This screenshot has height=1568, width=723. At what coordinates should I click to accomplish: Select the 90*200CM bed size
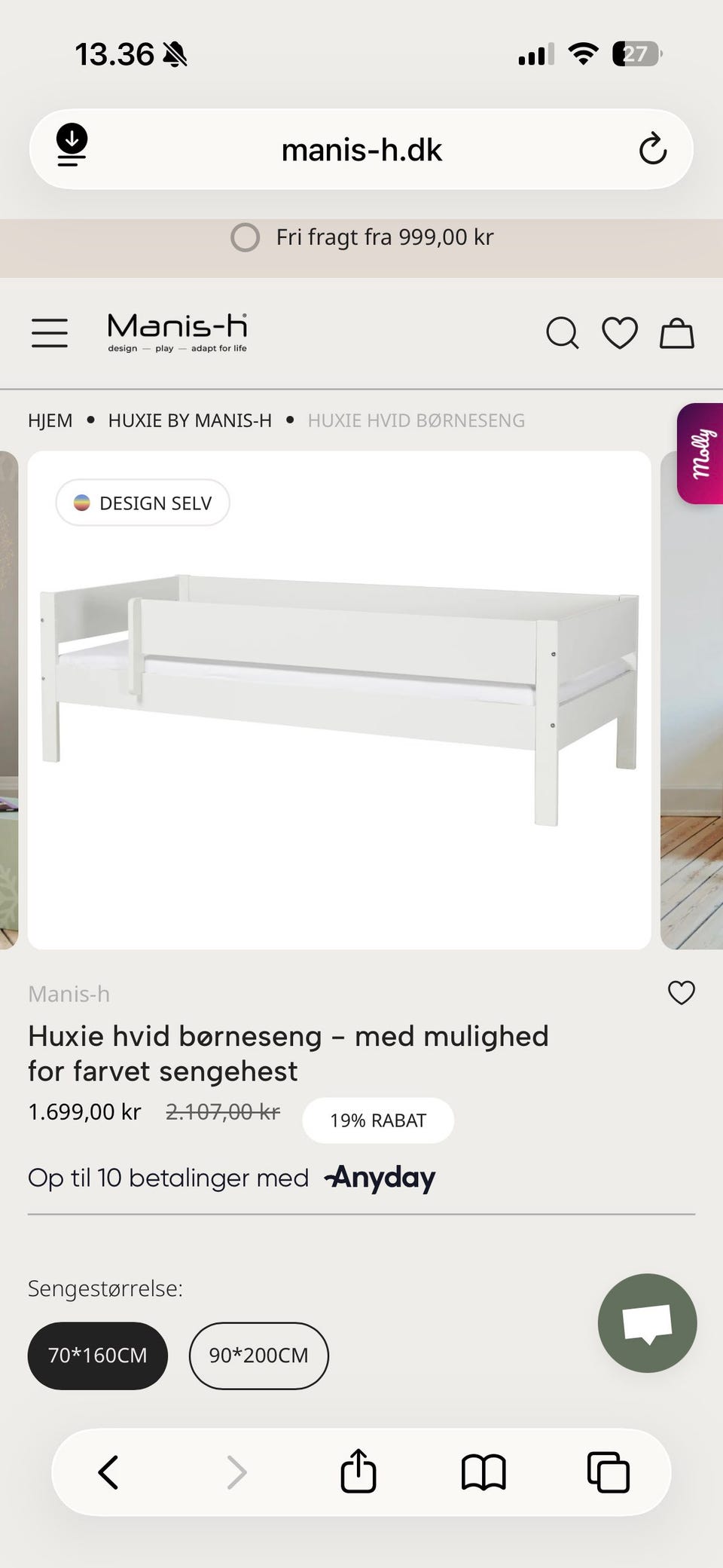[x=258, y=1356]
